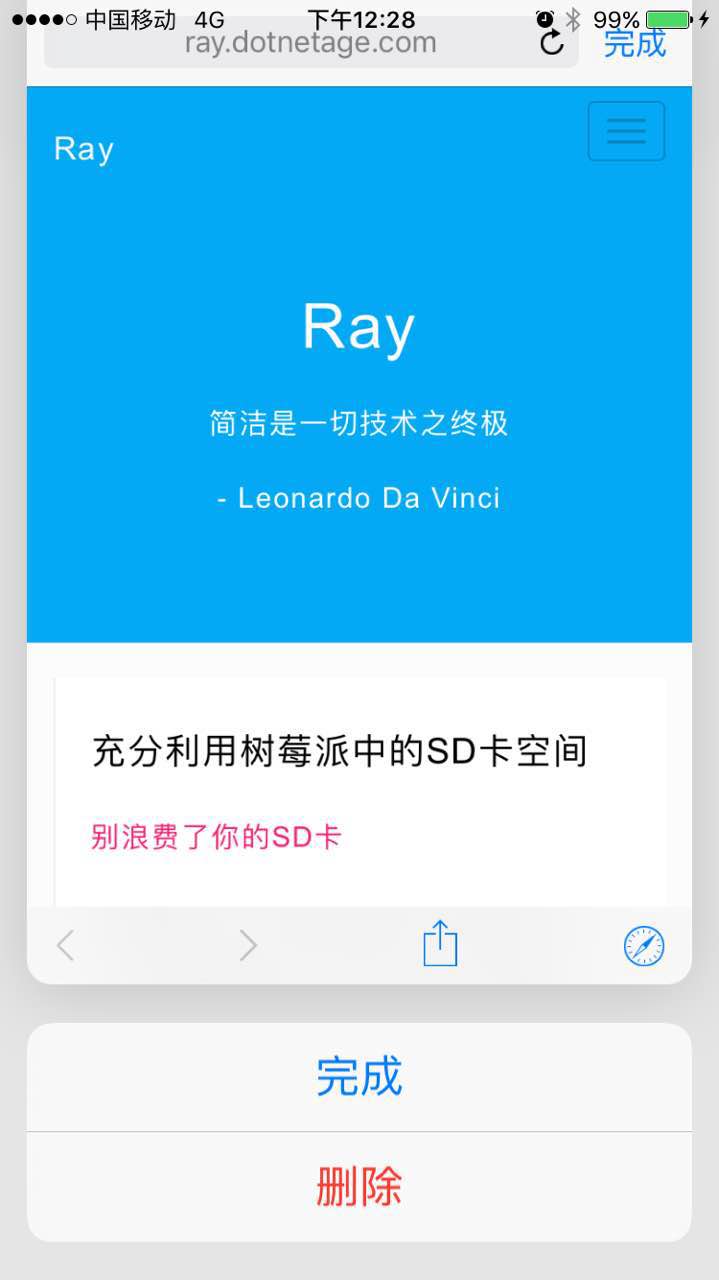Image resolution: width=719 pixels, height=1280 pixels.
Task: Tap the Ray site title link
Action: tap(84, 149)
